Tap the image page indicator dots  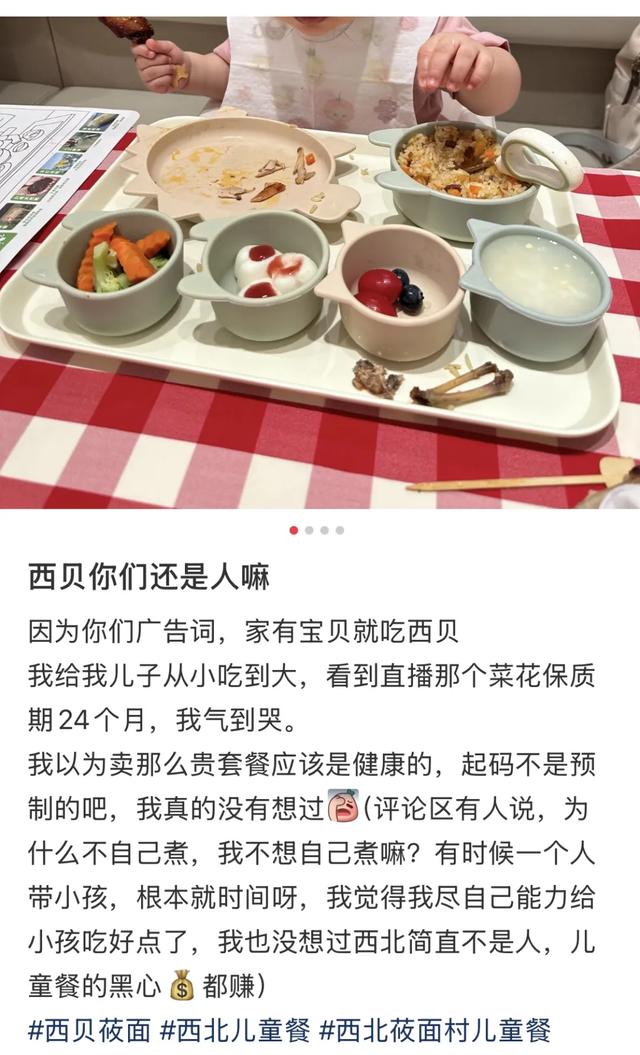click(317, 530)
